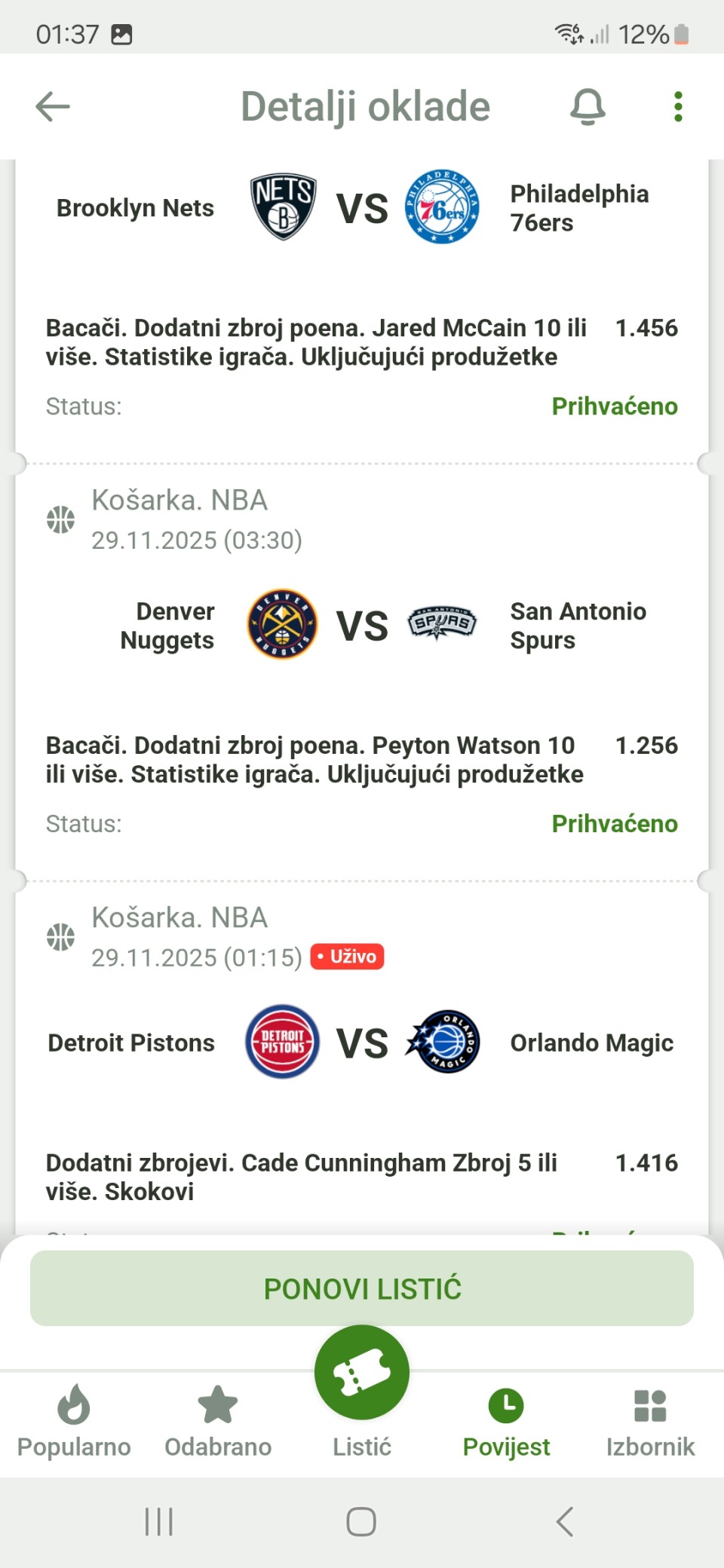Image resolution: width=724 pixels, height=1568 pixels.
Task: Open Brooklyn Nets vs Philadelphia 76ers match
Action: [x=362, y=208]
